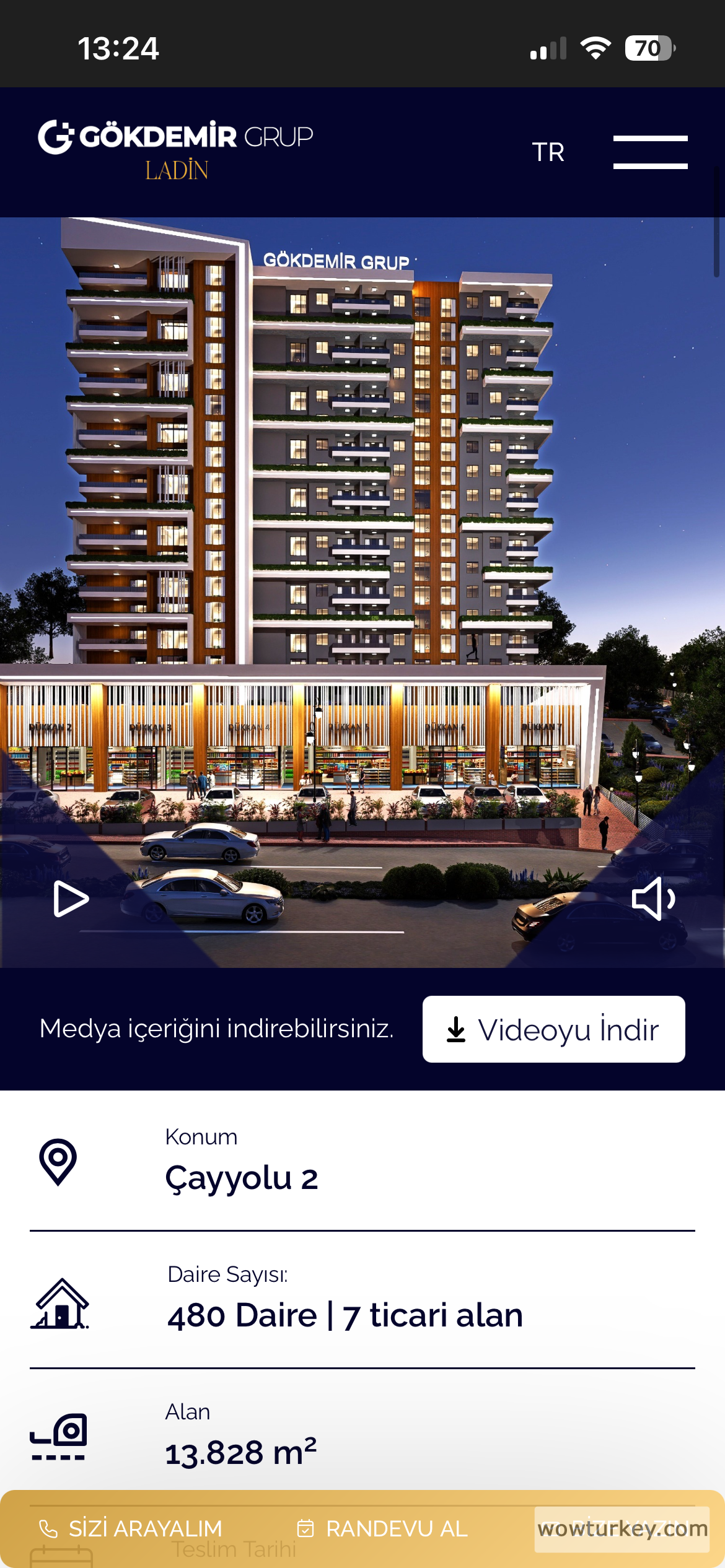
Task: Click the download arrow icon on Videoyu İndir
Action: (x=457, y=1030)
